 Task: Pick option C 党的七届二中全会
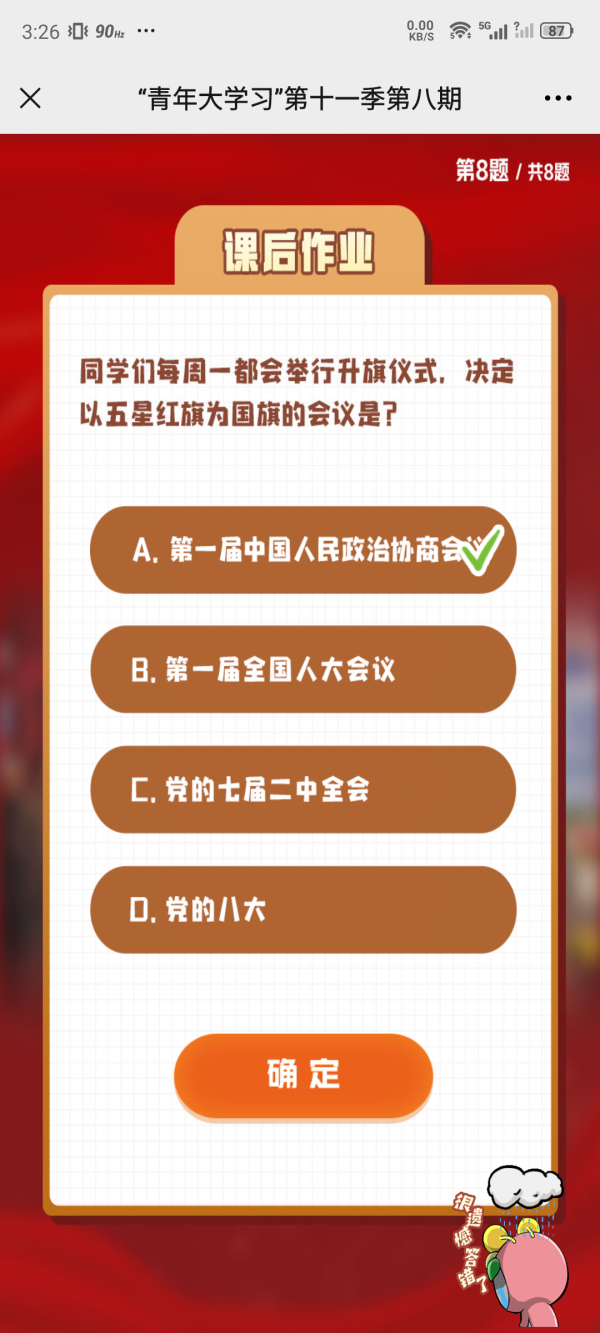(x=302, y=790)
